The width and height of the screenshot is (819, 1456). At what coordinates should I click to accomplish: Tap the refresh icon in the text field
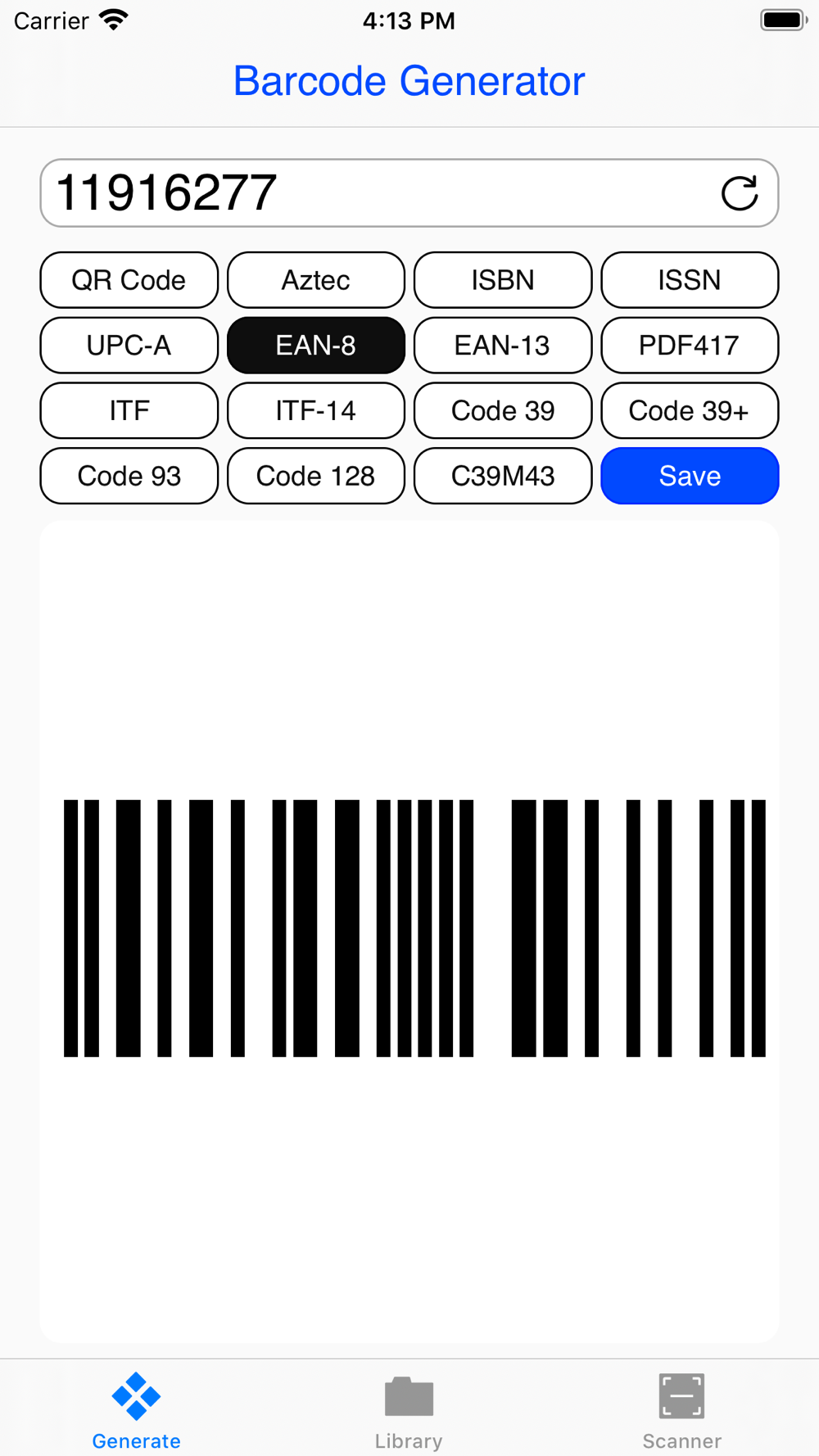pos(739,193)
